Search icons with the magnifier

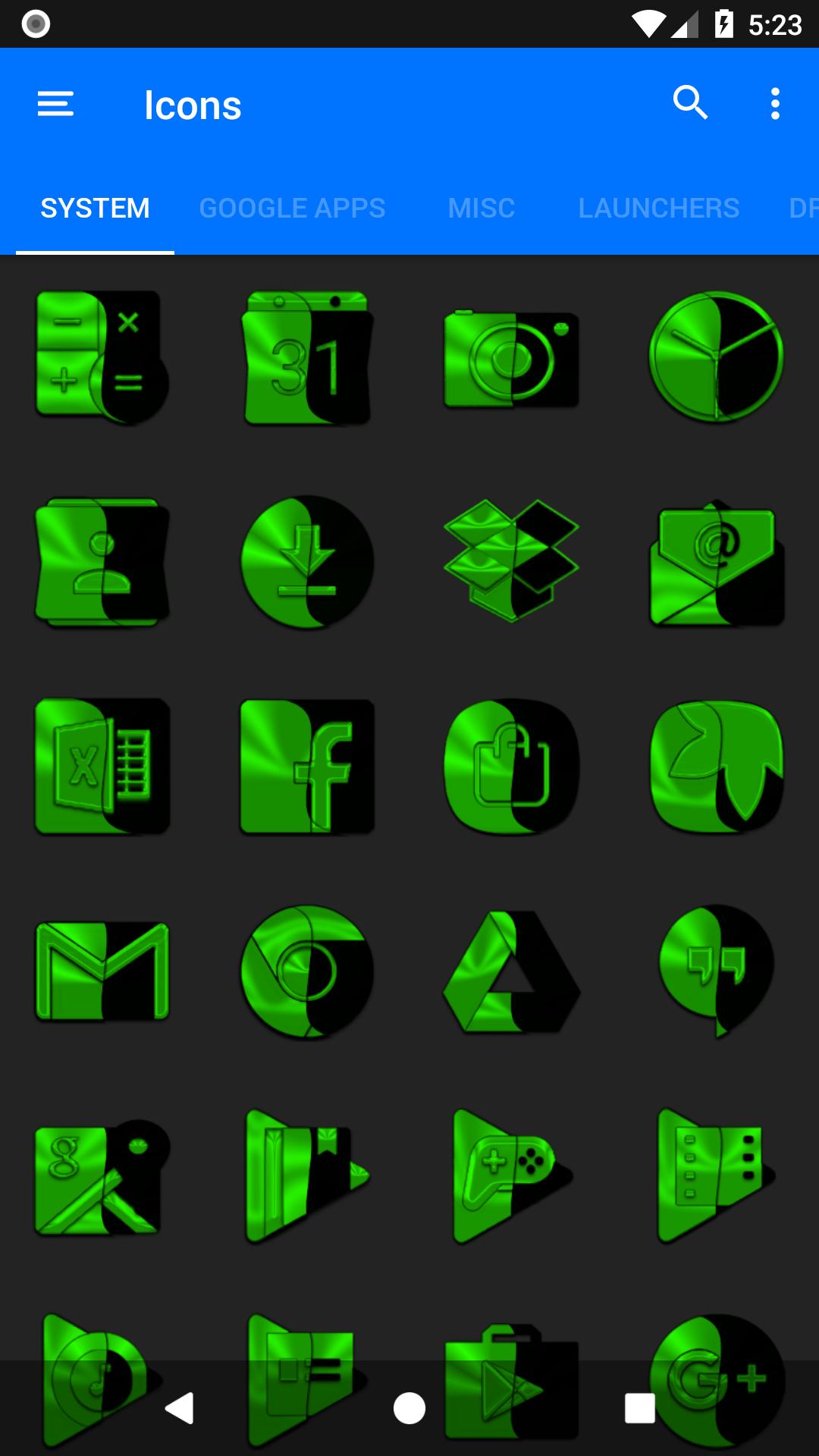[x=690, y=102]
